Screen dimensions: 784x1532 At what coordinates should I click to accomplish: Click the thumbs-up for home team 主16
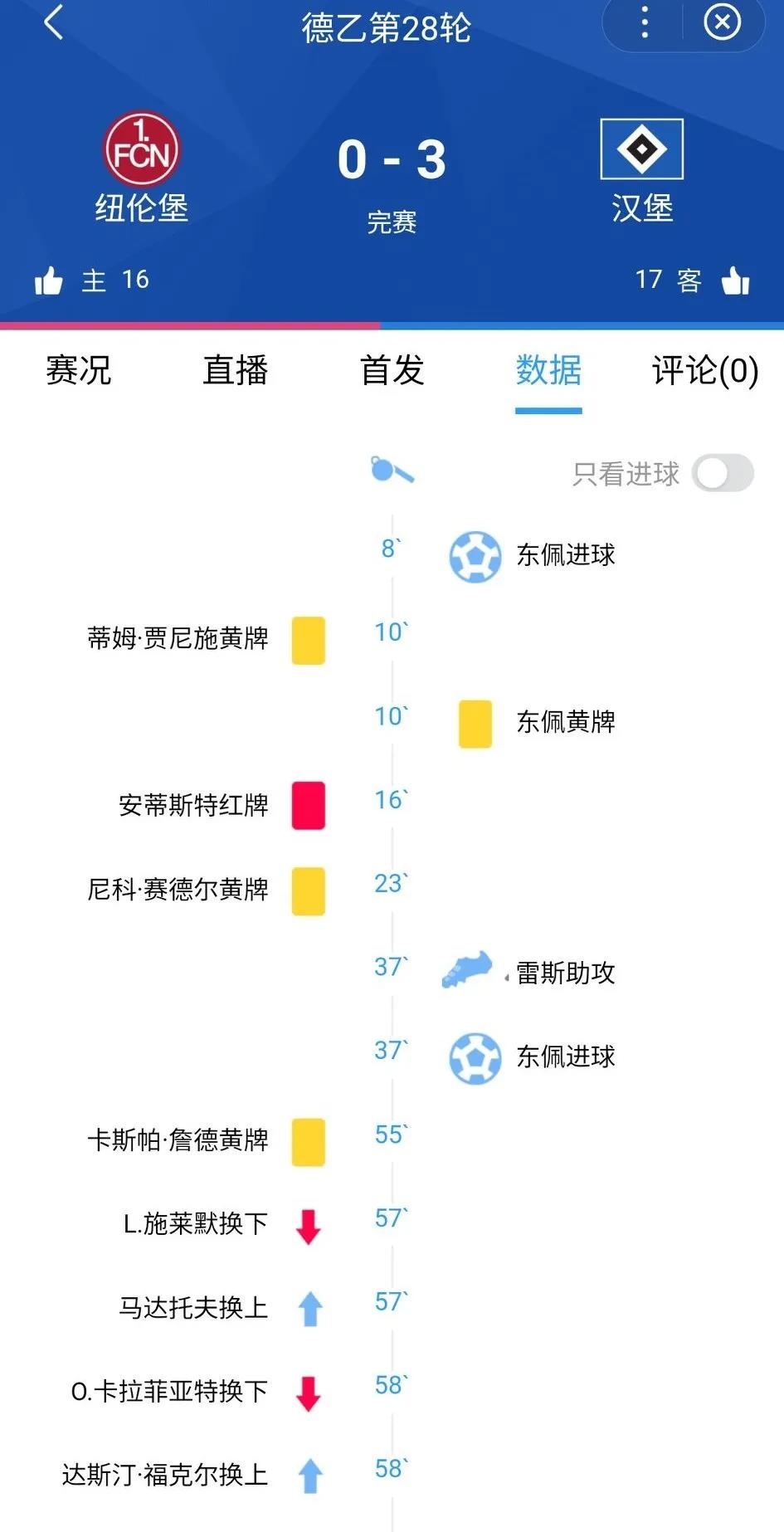[x=50, y=280]
